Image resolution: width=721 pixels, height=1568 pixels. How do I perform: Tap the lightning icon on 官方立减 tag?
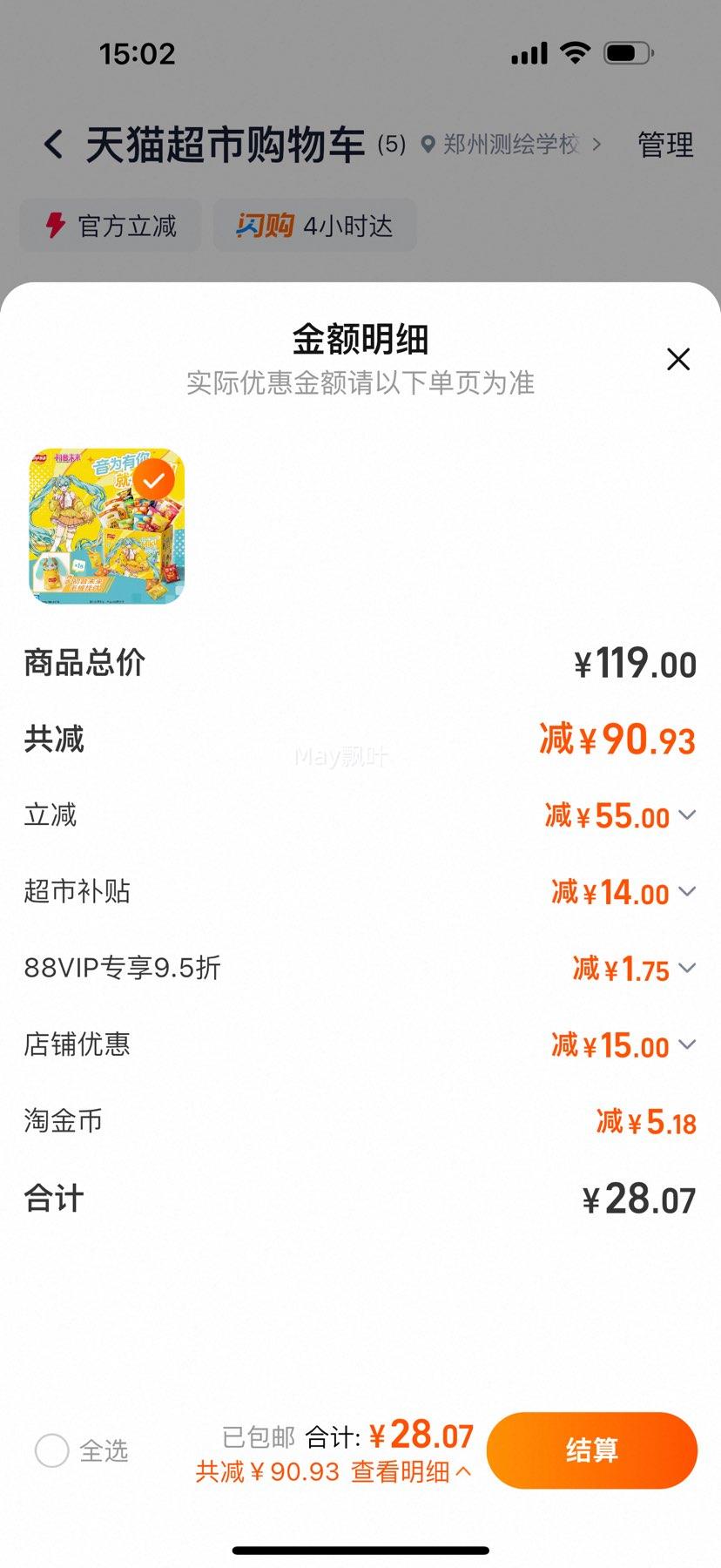55,225
